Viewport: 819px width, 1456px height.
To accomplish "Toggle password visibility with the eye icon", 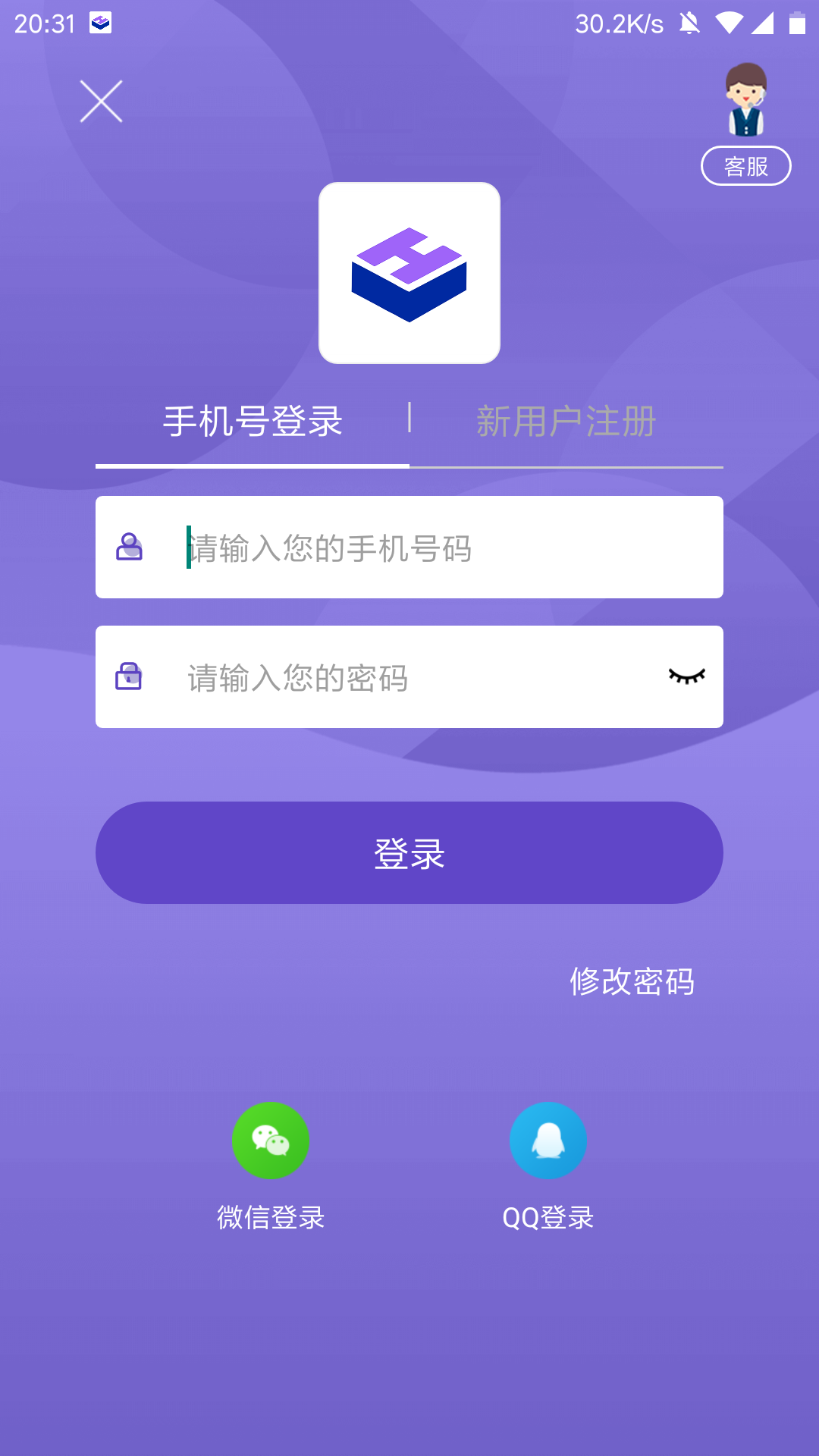I will click(686, 676).
